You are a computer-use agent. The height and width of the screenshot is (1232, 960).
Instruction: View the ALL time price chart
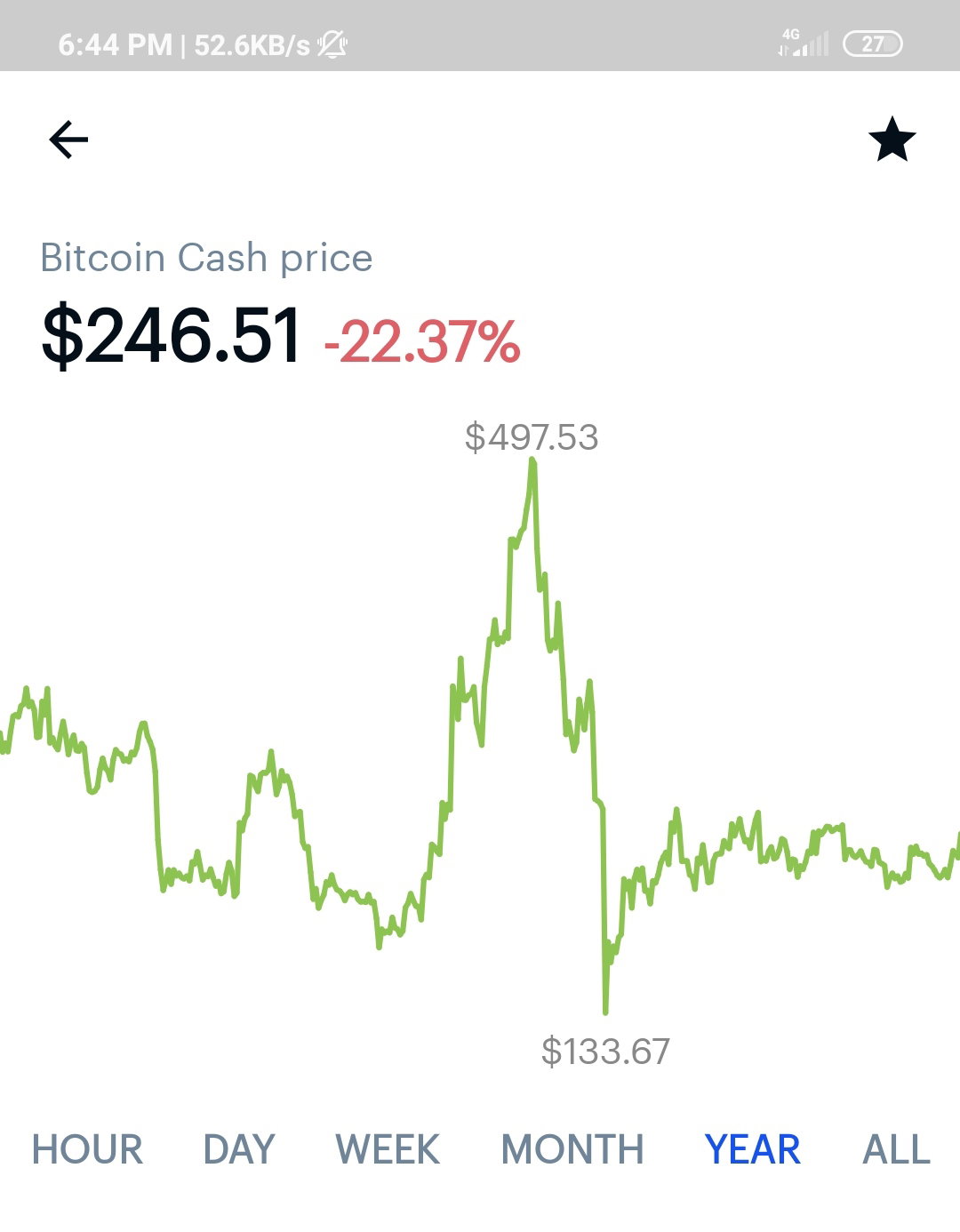coord(897,1149)
